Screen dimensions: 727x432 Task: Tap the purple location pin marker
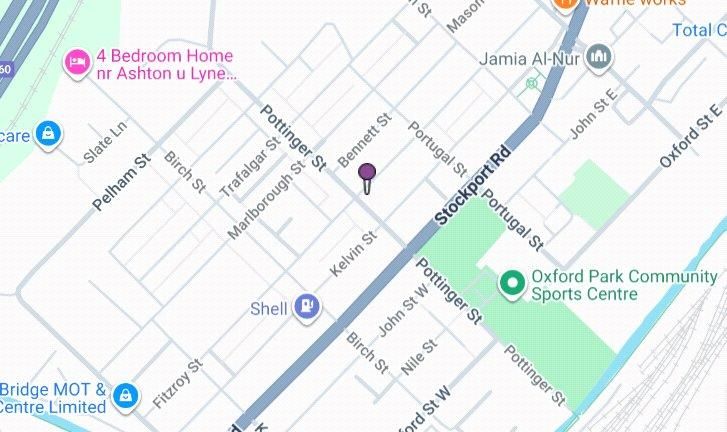click(367, 174)
